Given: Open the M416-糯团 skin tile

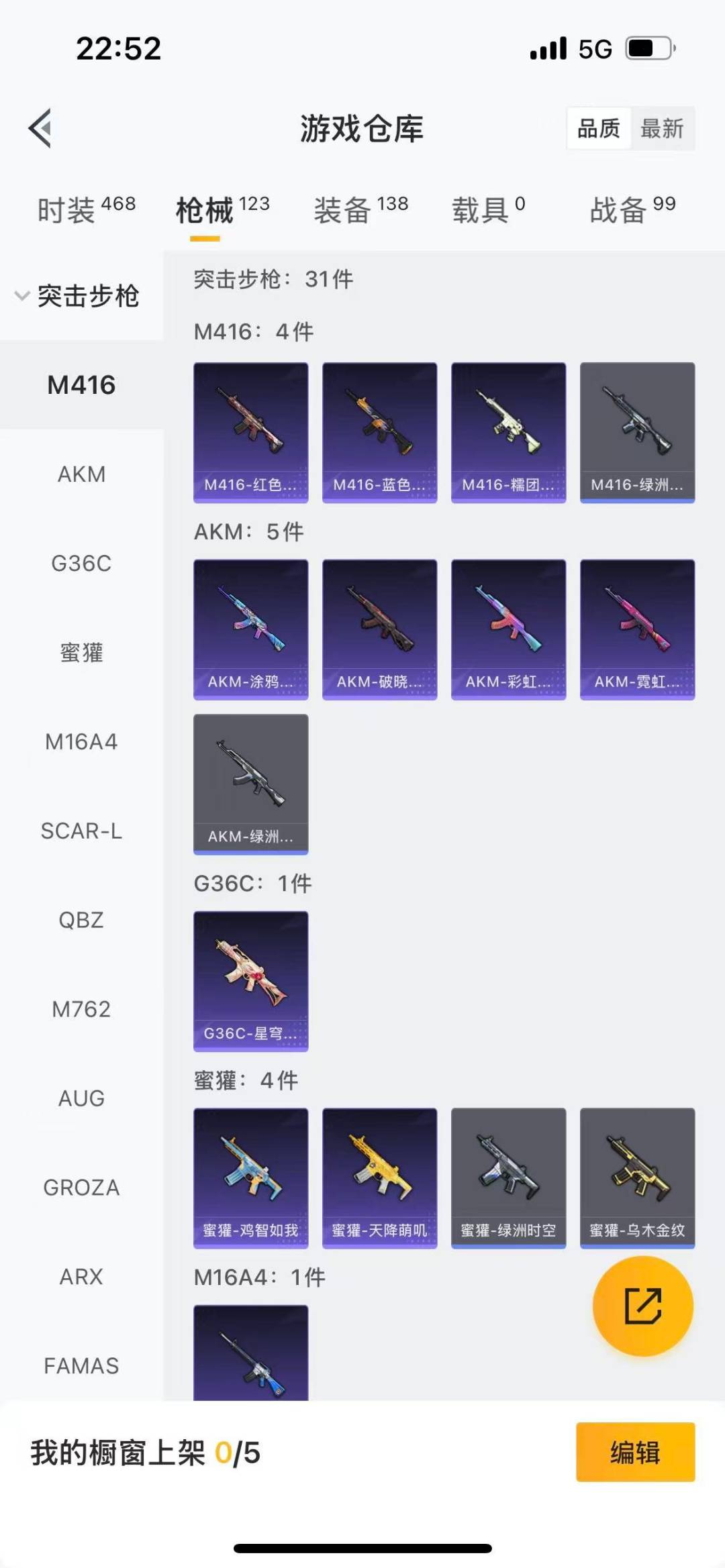Looking at the screenshot, I should point(508,432).
